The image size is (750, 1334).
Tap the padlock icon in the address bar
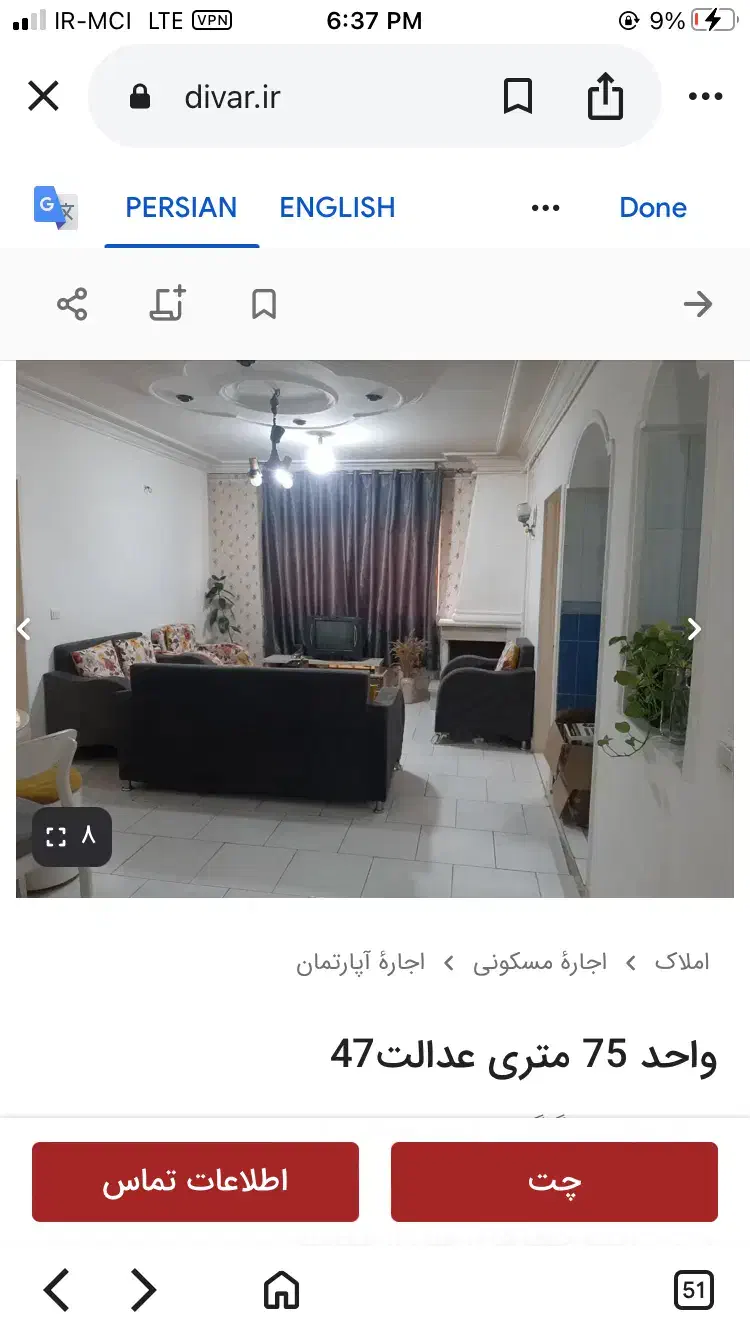pos(139,96)
